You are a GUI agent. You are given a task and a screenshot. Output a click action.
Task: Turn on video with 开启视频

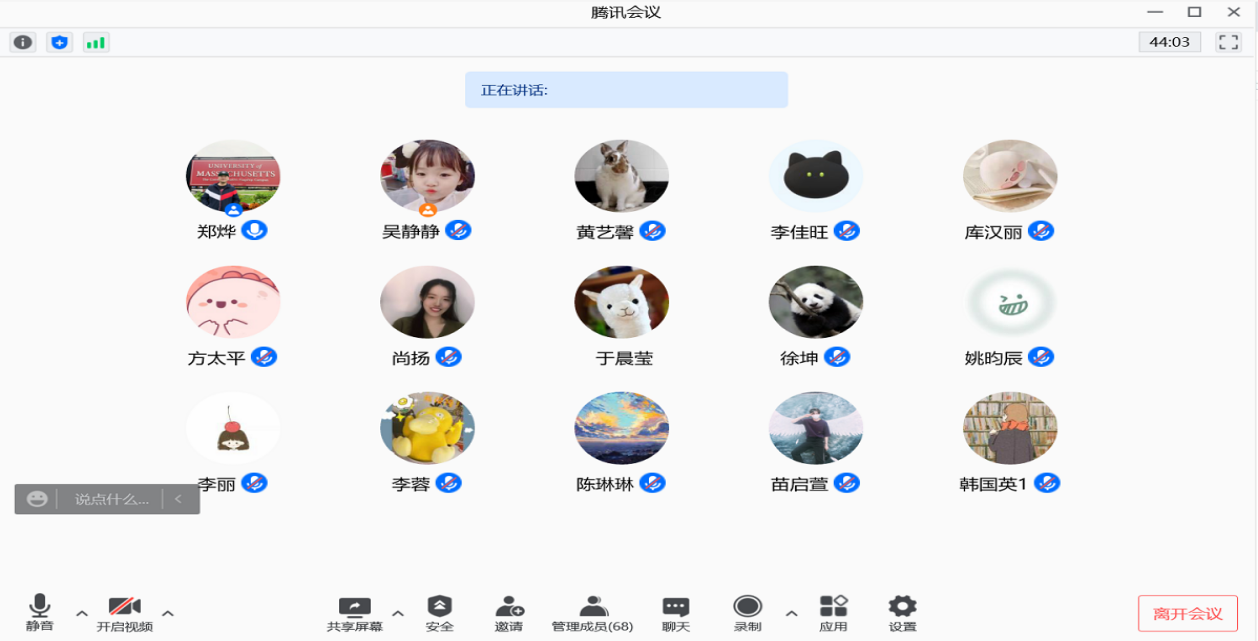point(124,611)
